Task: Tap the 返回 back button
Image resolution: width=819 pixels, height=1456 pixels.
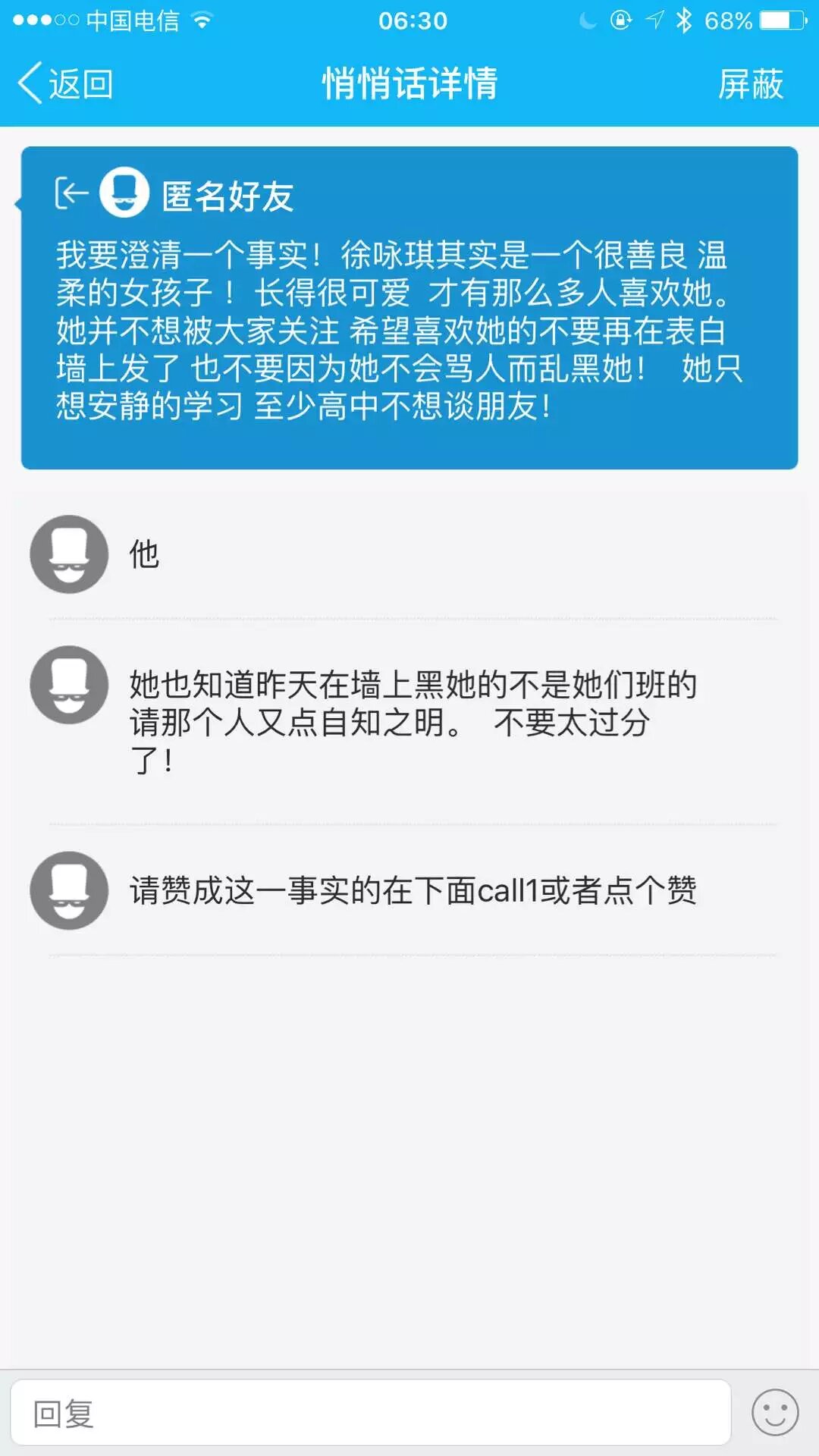Action: click(x=66, y=83)
